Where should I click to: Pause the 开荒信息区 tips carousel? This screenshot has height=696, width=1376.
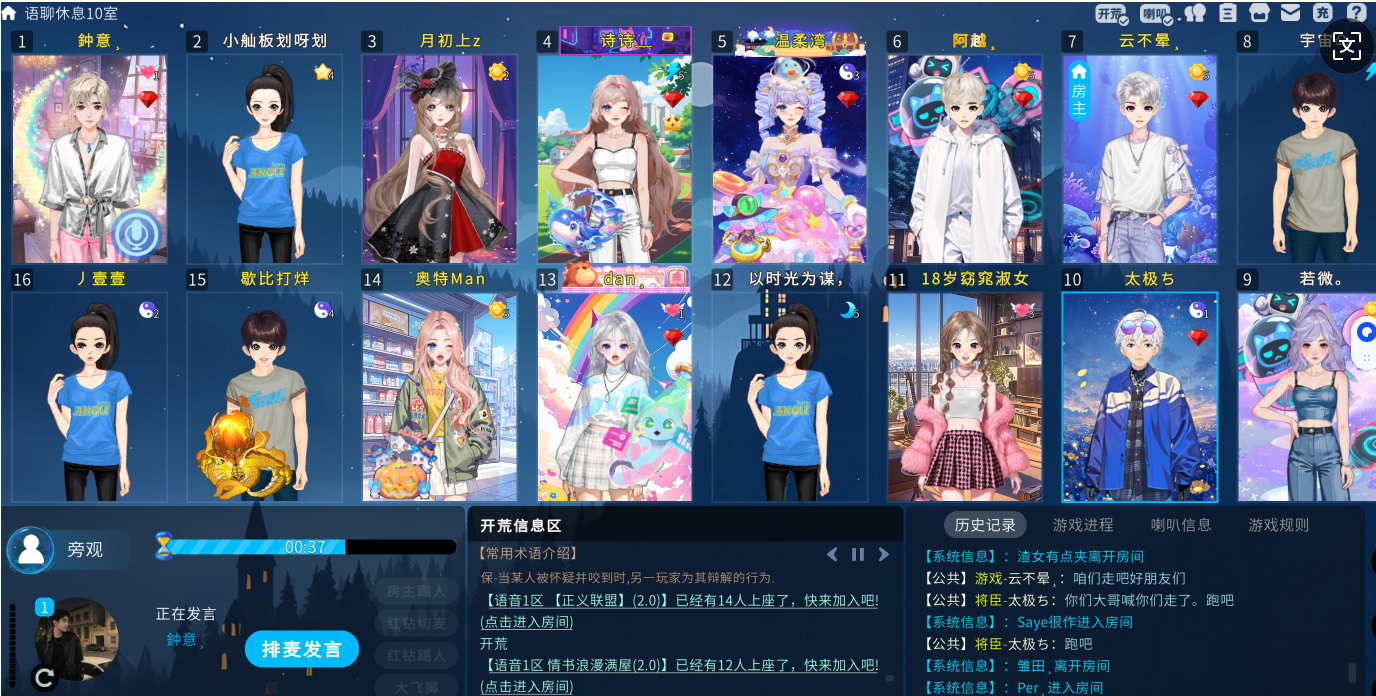click(857, 554)
